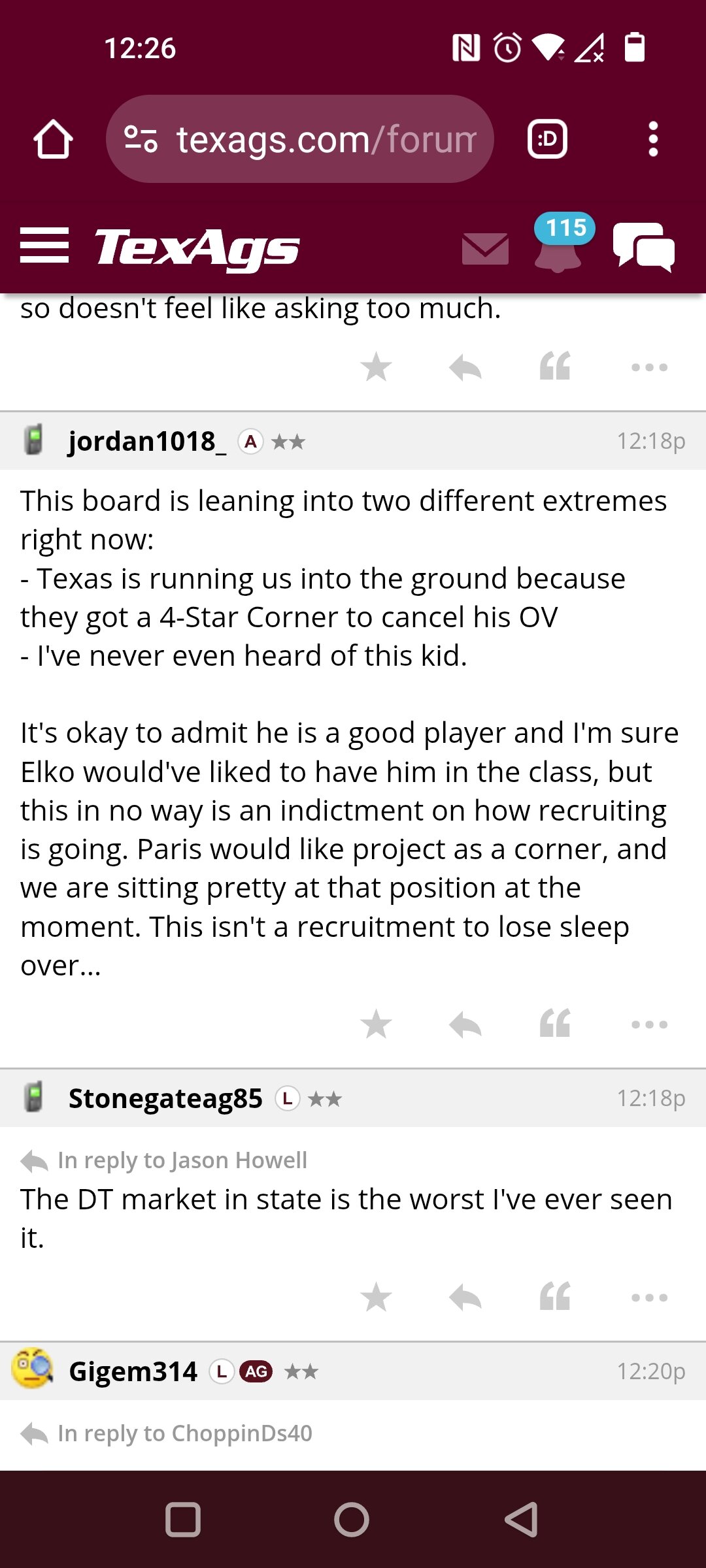Screen dimensions: 706x1568
Task: Open more options on jordan1018_'s post
Action: click(x=649, y=1024)
